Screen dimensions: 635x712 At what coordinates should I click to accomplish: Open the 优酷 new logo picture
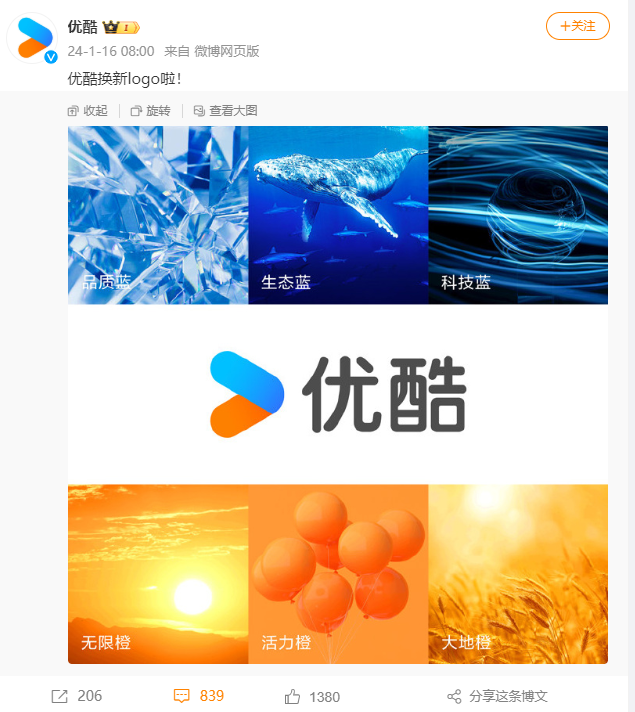click(337, 394)
